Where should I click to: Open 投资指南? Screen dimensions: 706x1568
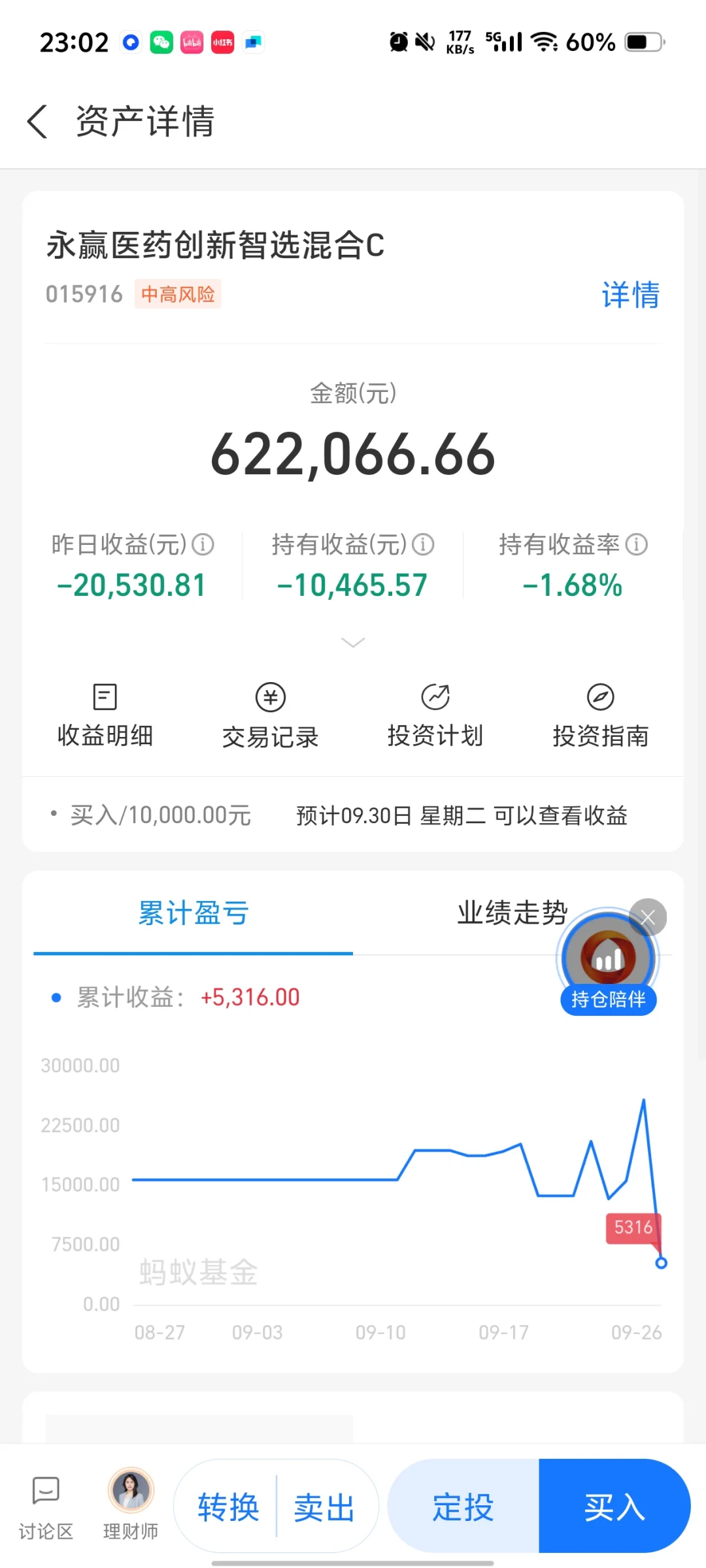pyautogui.click(x=601, y=715)
